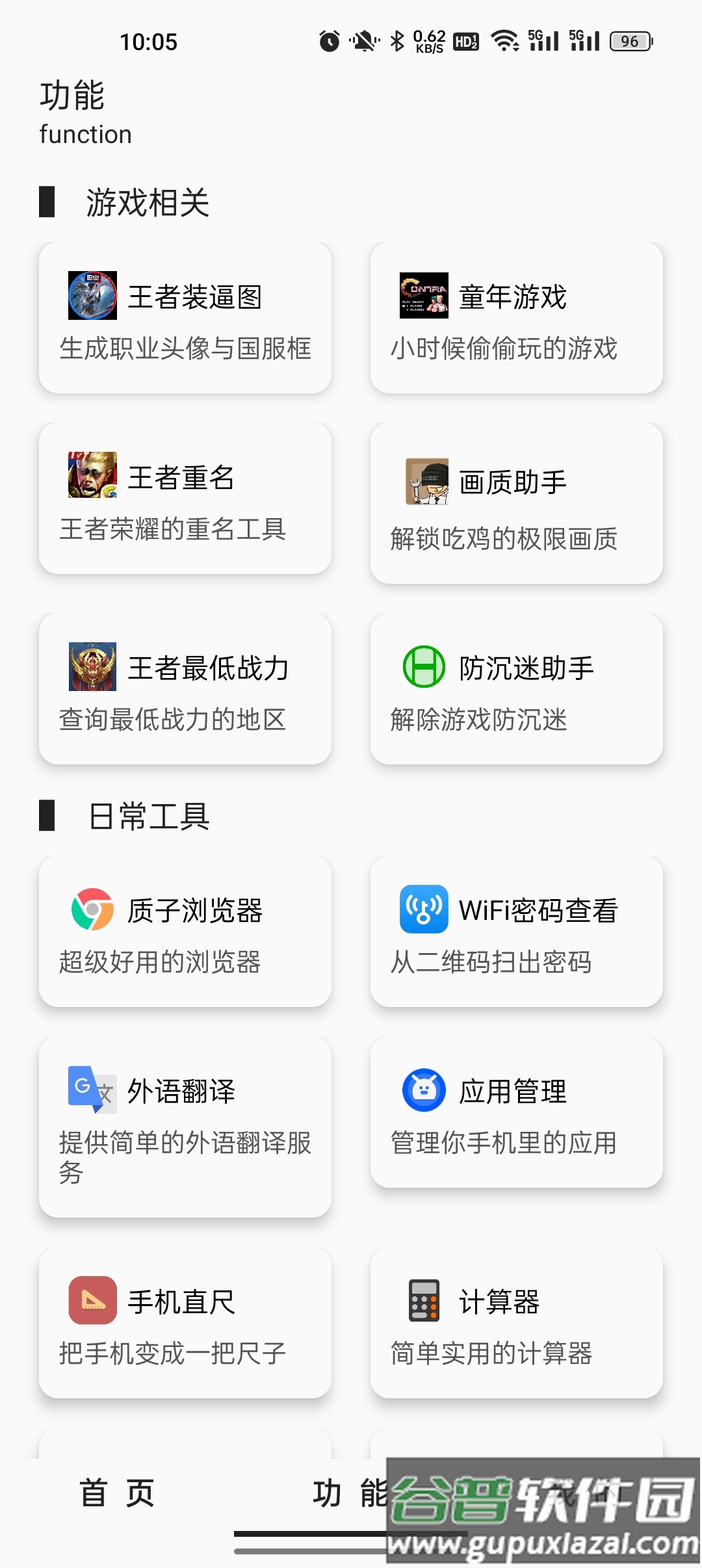Open the green 防沉迷助手 icon

[x=423, y=666]
